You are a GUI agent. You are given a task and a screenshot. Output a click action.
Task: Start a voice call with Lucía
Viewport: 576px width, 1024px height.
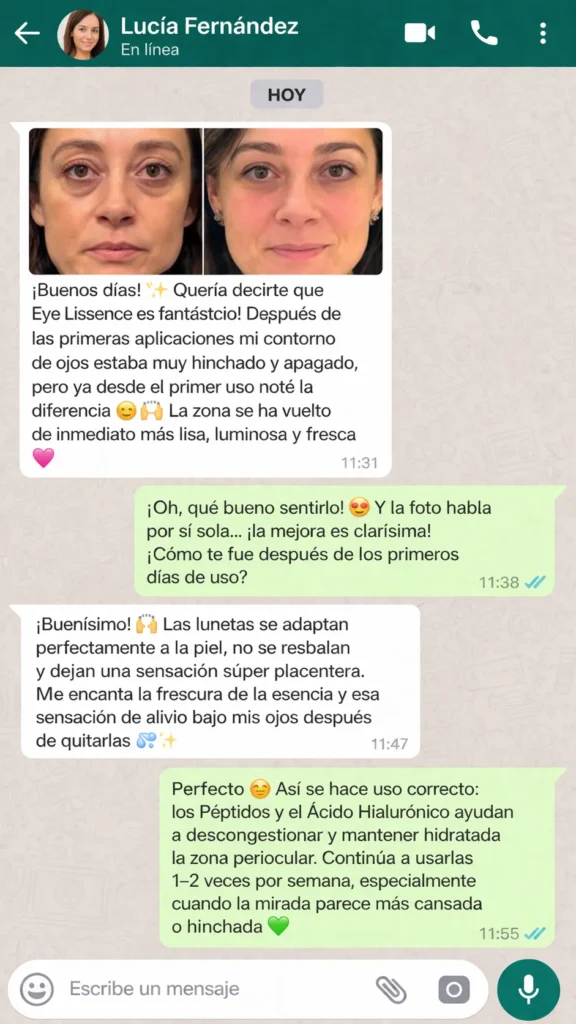(484, 33)
